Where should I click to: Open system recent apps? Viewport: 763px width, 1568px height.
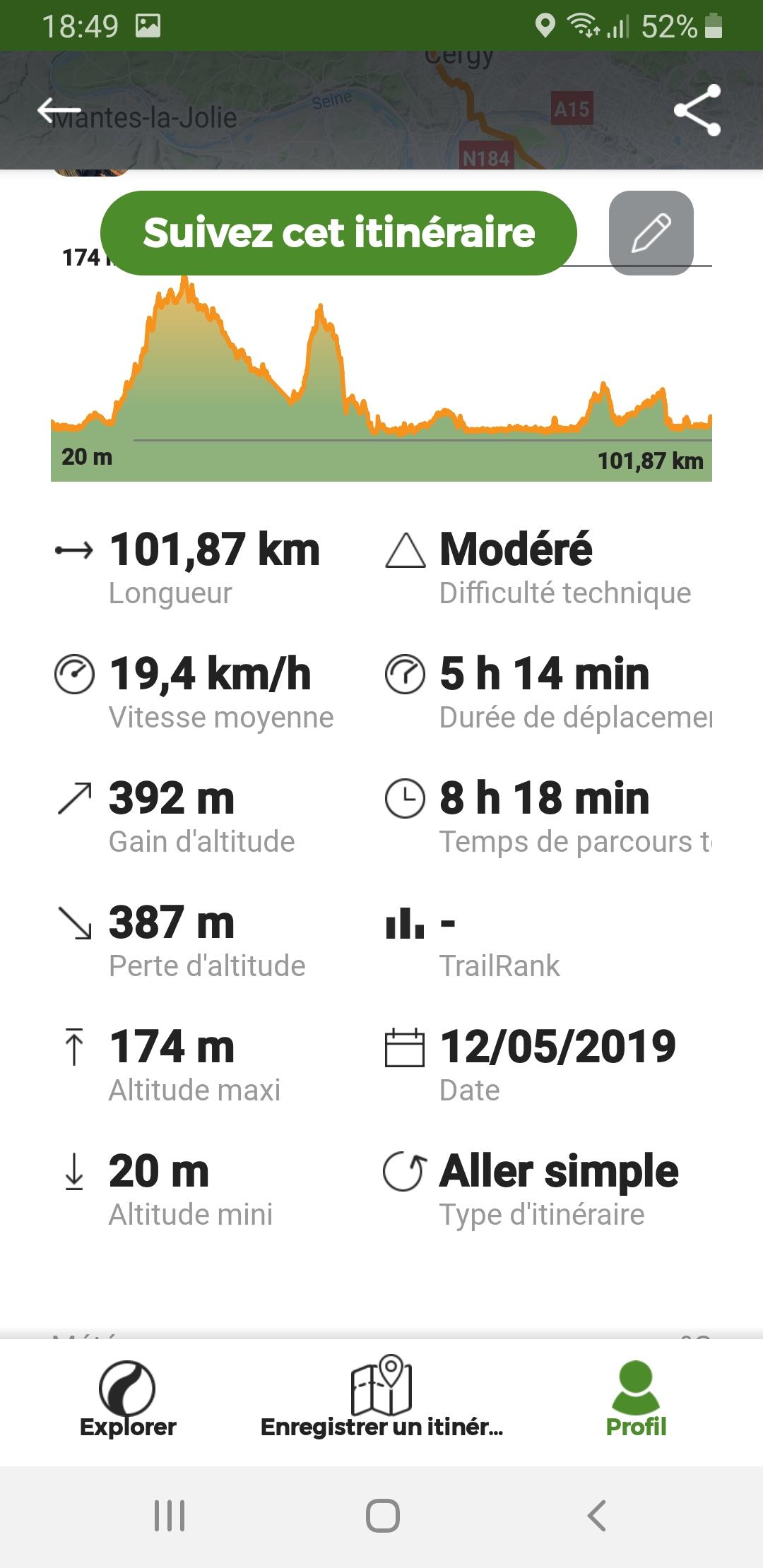tap(170, 1516)
